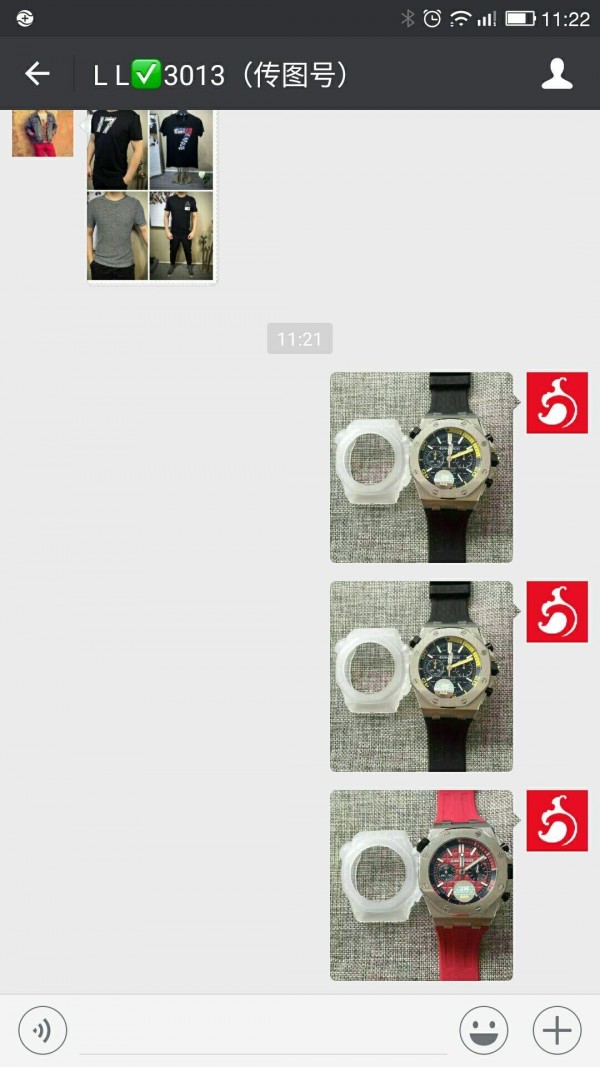
Task: Tap the message text field
Action: (x=263, y=1030)
